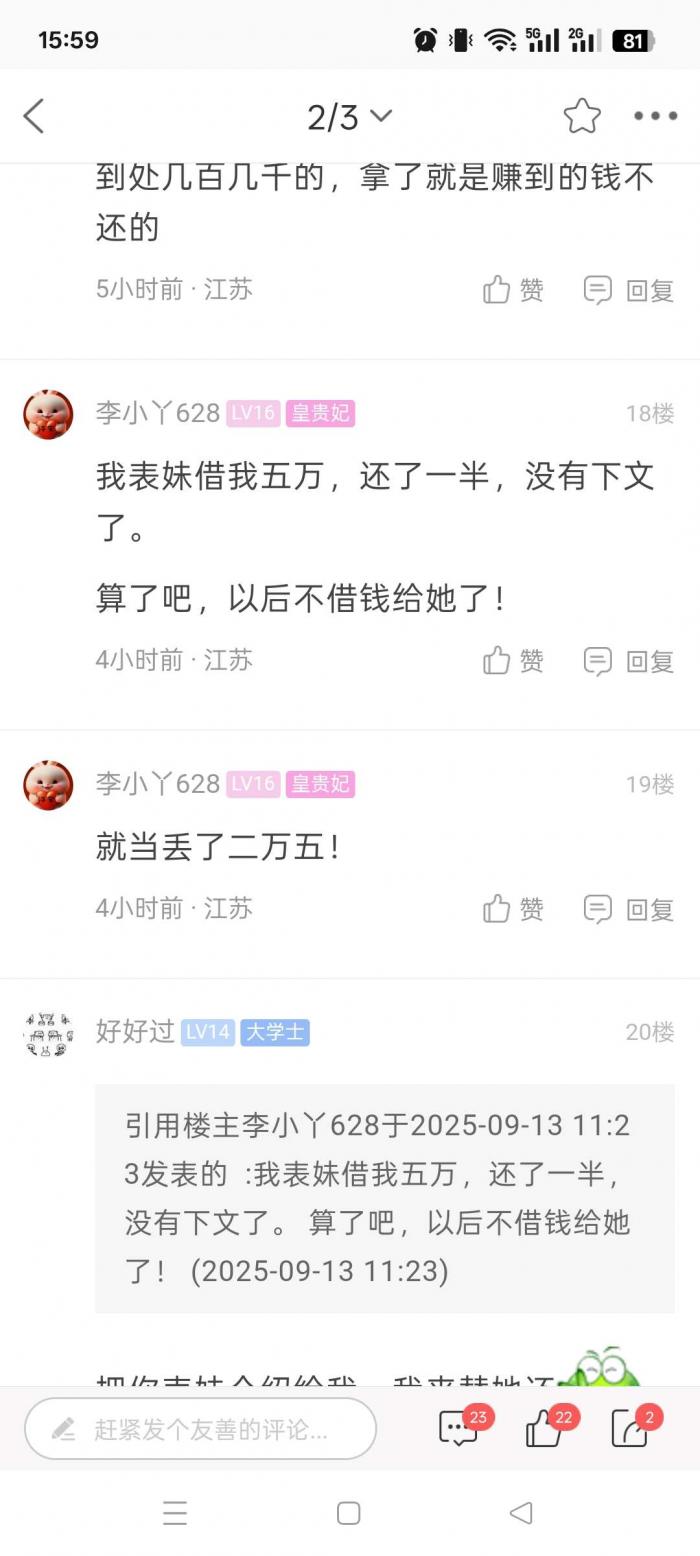This screenshot has width=700, height=1556.
Task: Tap the system home button
Action: (348, 1513)
